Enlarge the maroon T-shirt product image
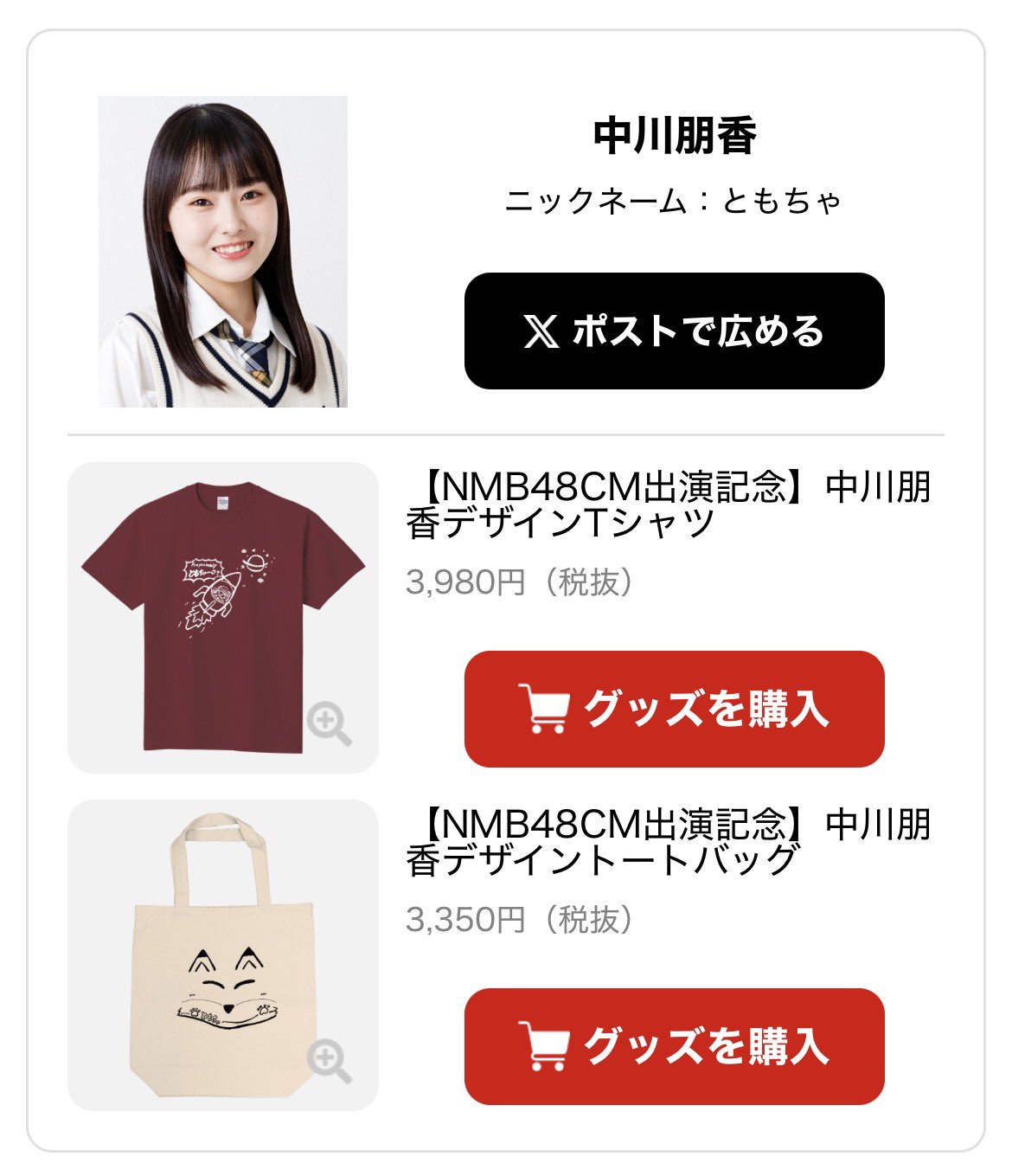The width and height of the screenshot is (1012, 1176). click(329, 723)
